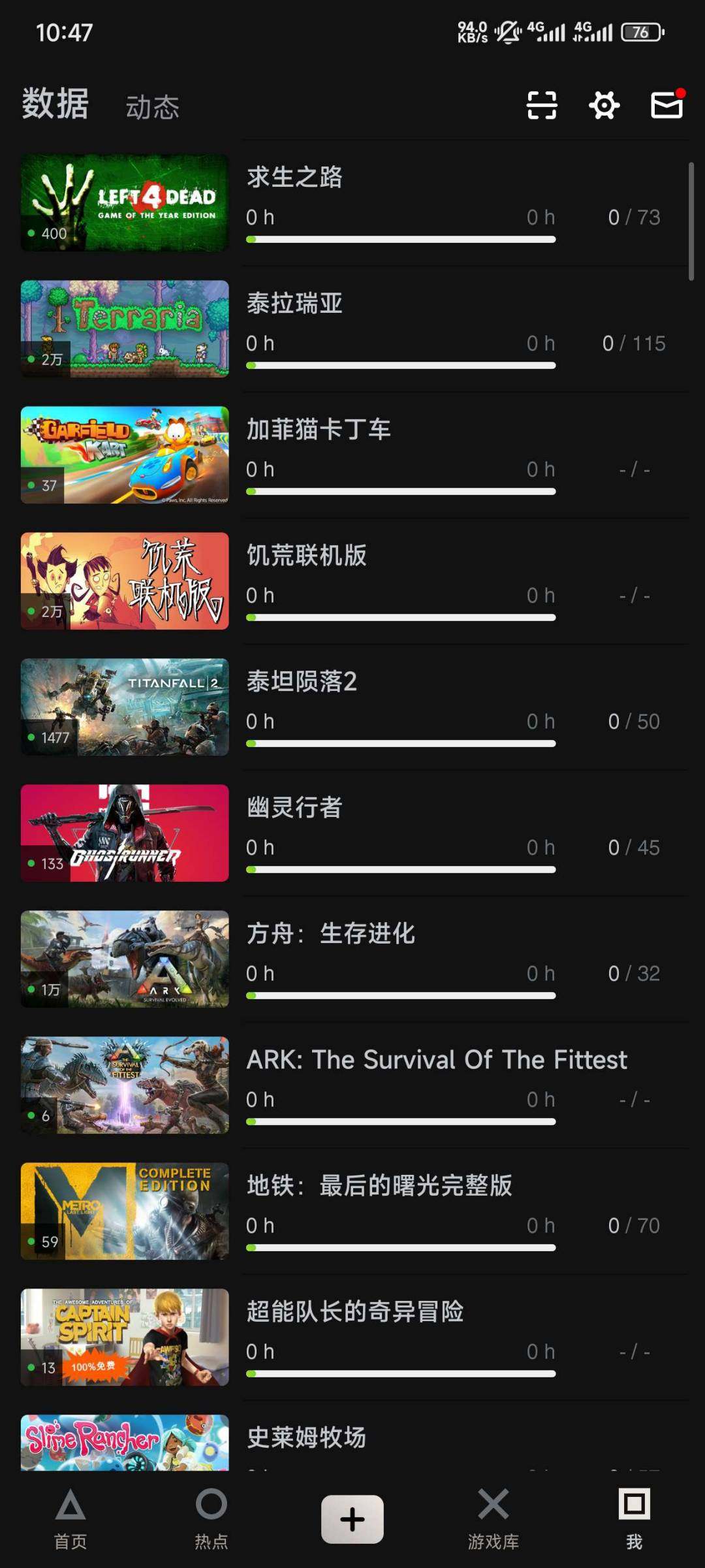The image size is (705, 1568).
Task: Open the messages inbox with red notification dot
Action: 667,104
